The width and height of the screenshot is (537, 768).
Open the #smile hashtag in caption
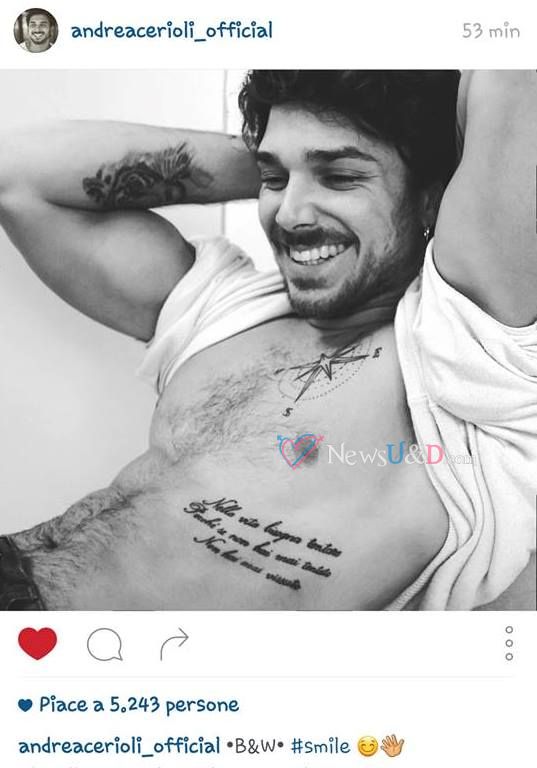[x=320, y=747]
